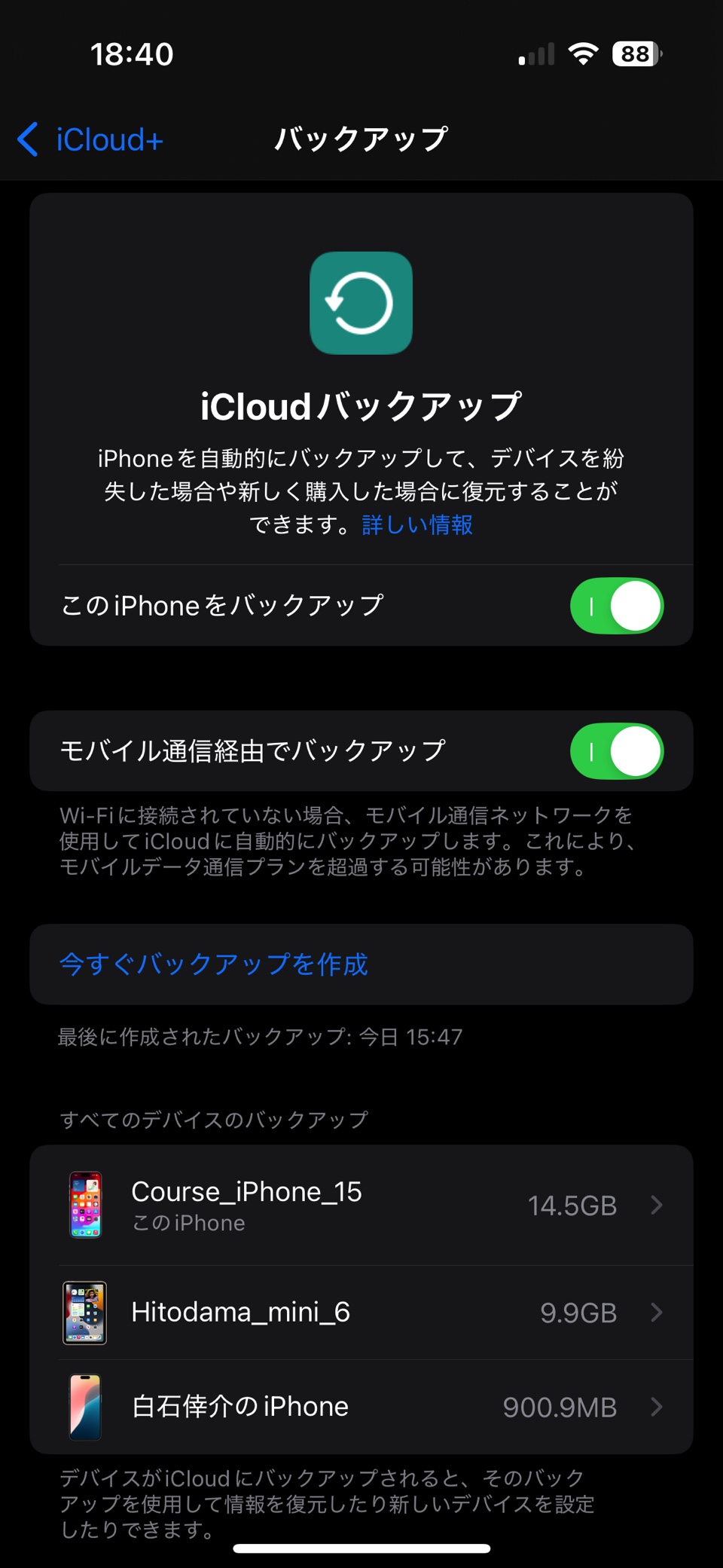The height and width of the screenshot is (1568, 723).
Task: Expand the Course_iPhone_15 backup details
Action: click(x=656, y=1205)
